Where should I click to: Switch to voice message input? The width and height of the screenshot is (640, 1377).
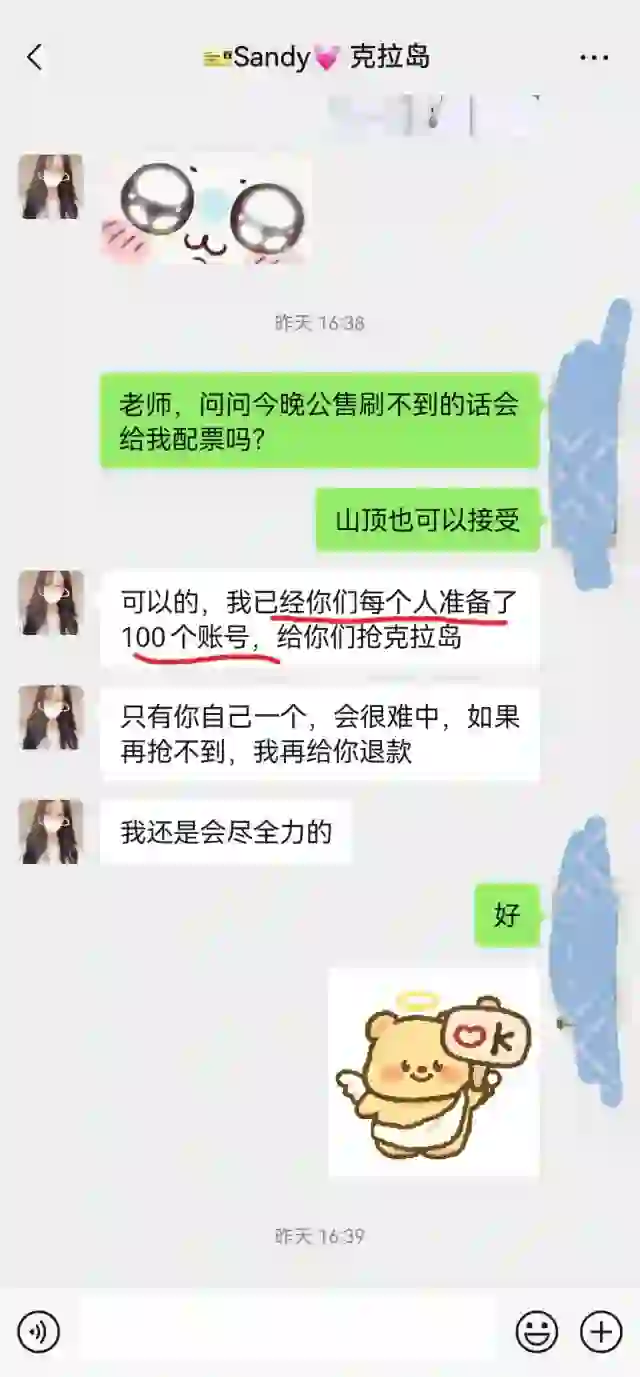[x=39, y=1332]
